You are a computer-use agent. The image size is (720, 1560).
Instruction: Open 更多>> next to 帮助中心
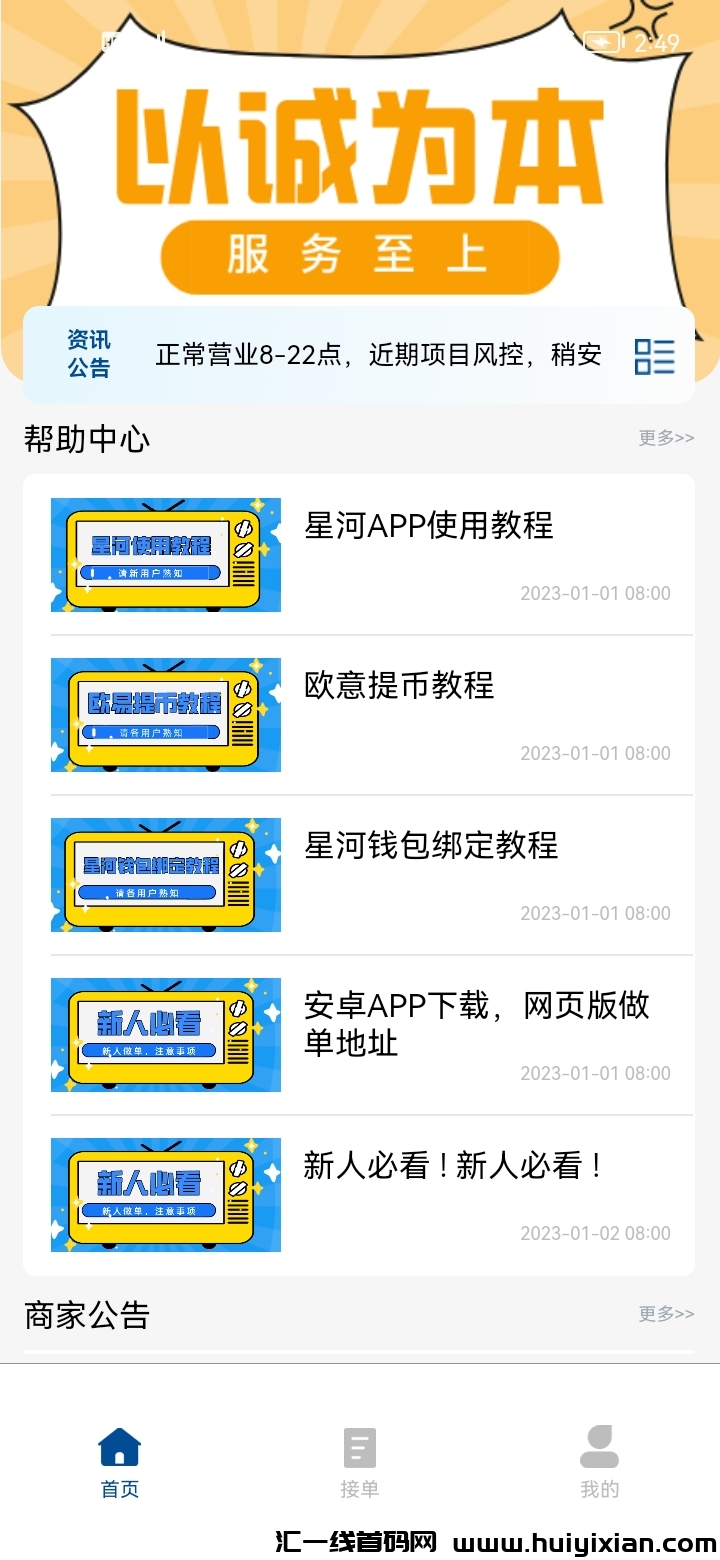tap(665, 438)
